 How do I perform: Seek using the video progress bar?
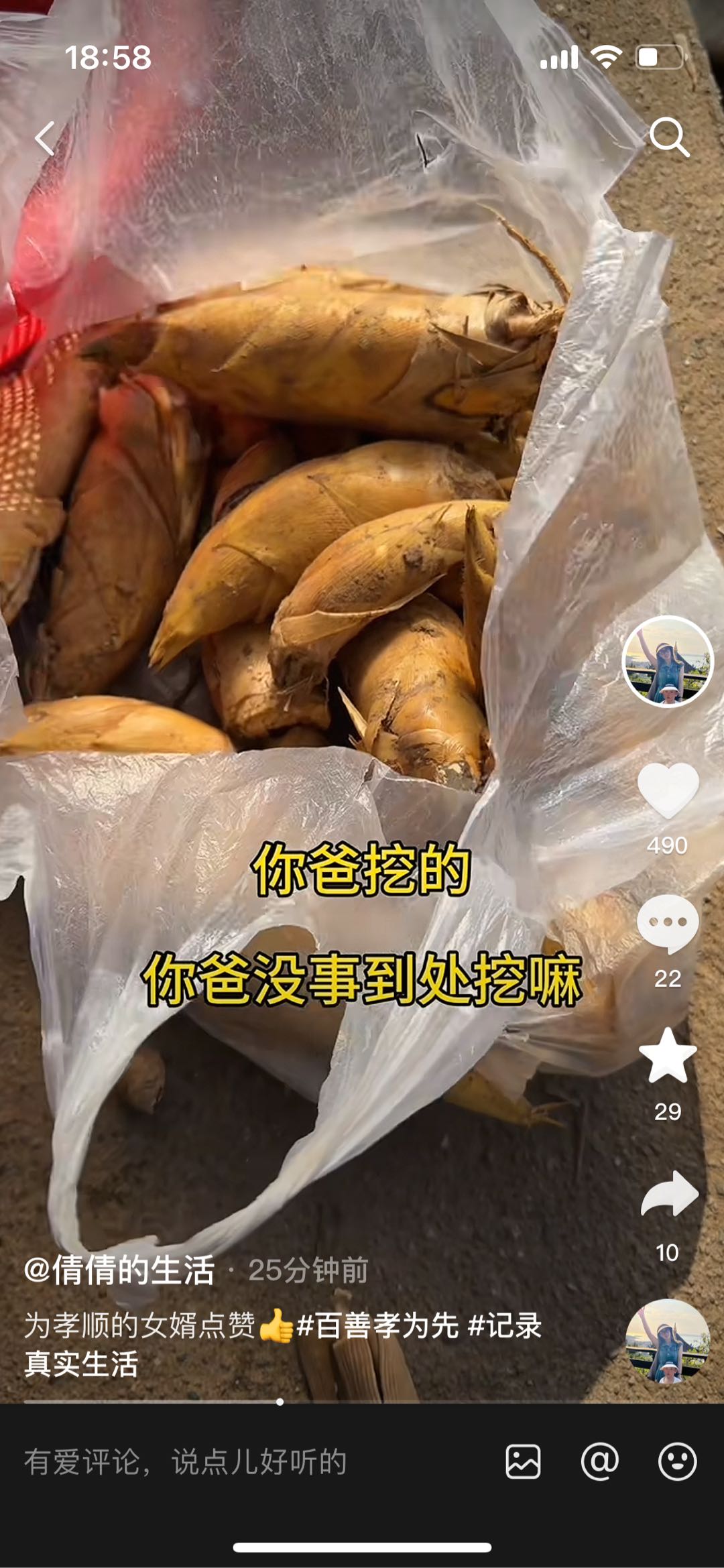[x=280, y=1402]
